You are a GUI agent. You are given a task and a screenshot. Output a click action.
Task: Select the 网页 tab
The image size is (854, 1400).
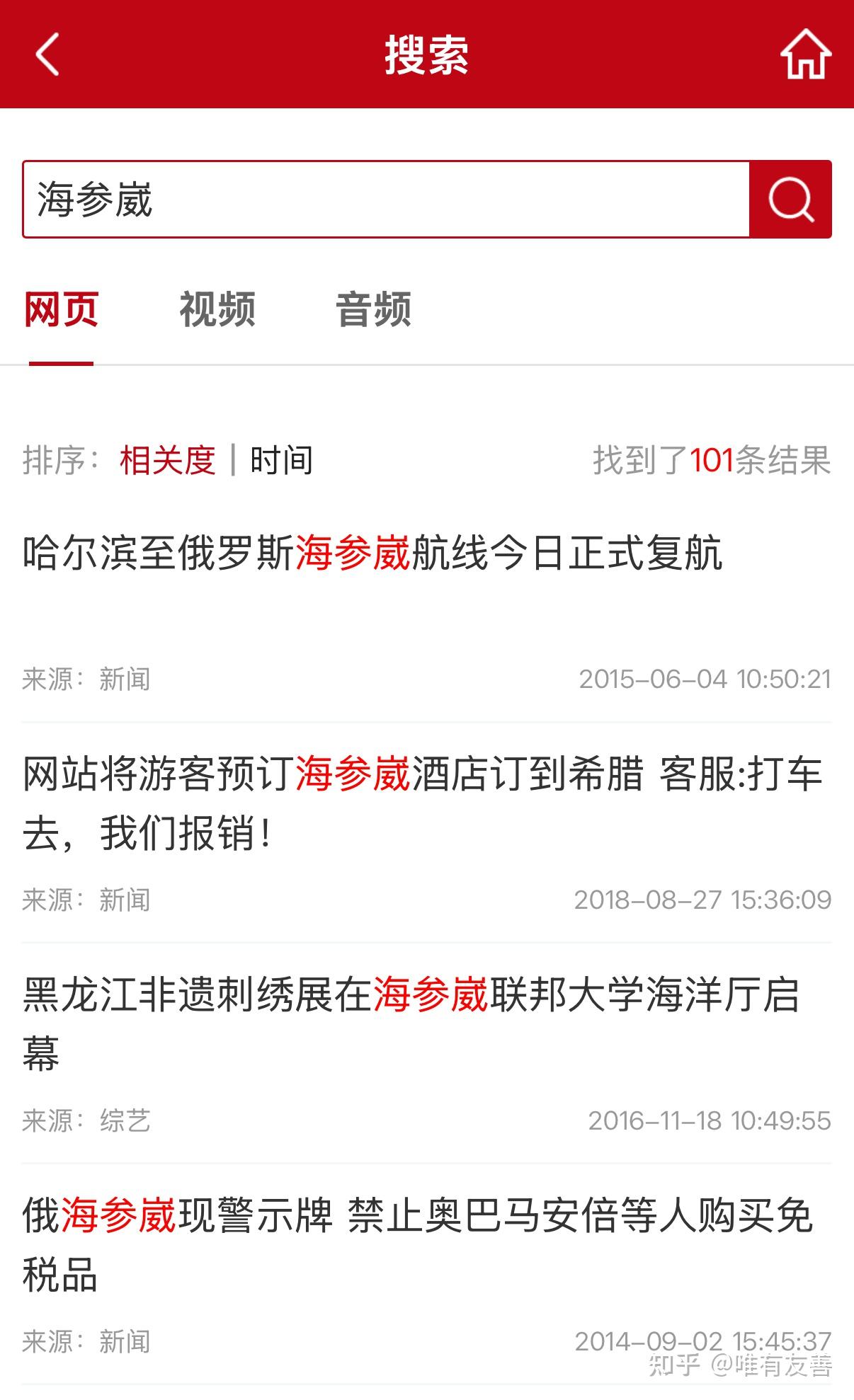coord(61,310)
